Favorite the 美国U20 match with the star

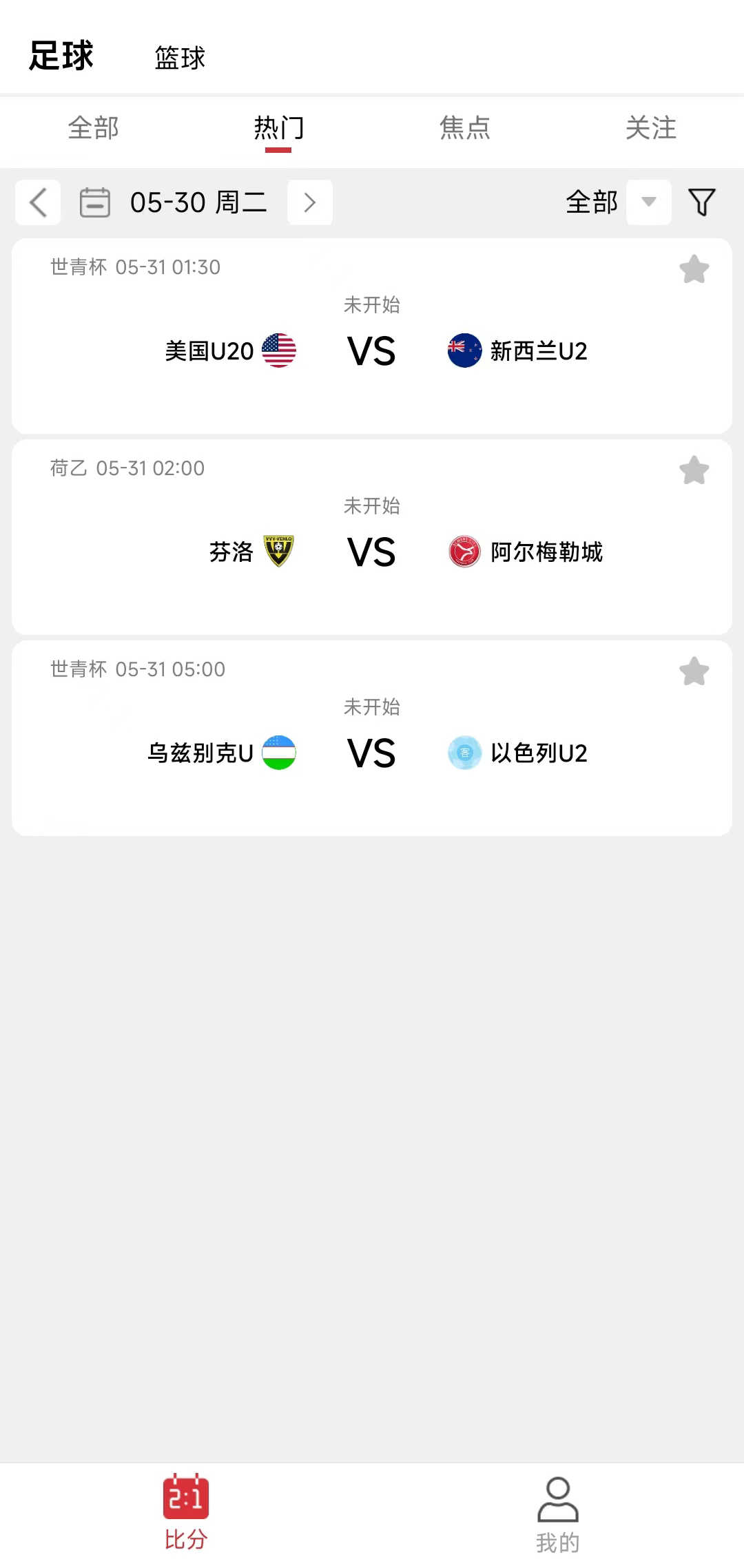694,269
